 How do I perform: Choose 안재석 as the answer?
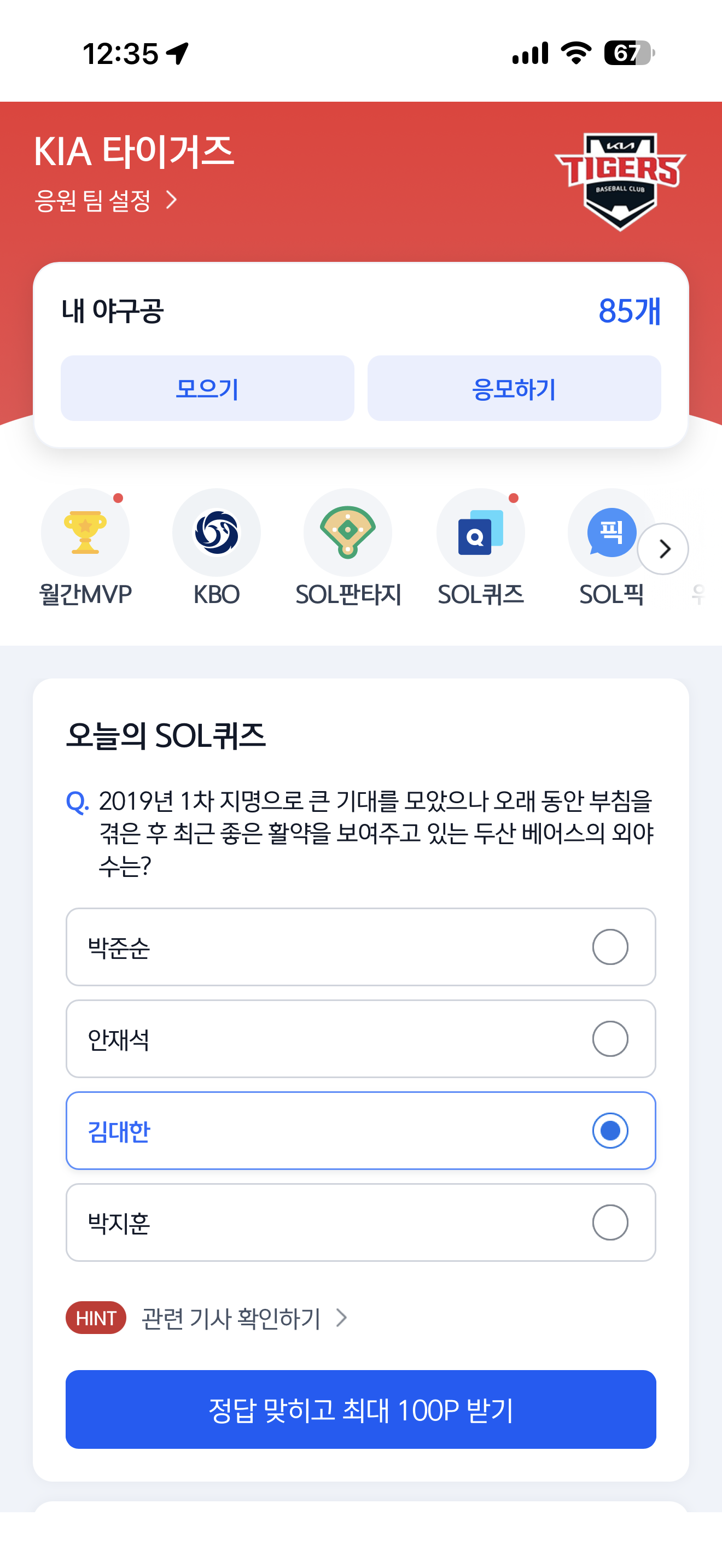tap(361, 1039)
